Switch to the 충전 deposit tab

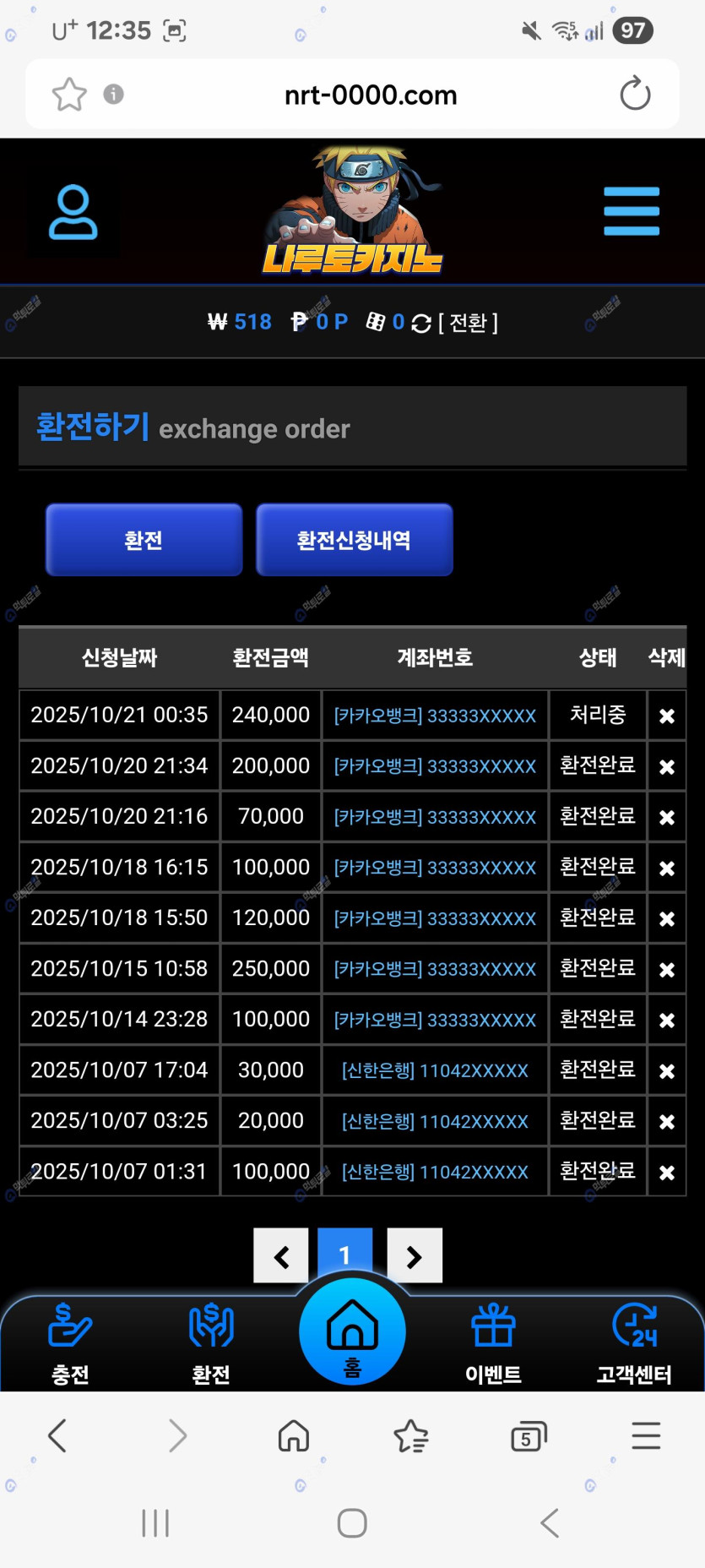click(70, 1343)
